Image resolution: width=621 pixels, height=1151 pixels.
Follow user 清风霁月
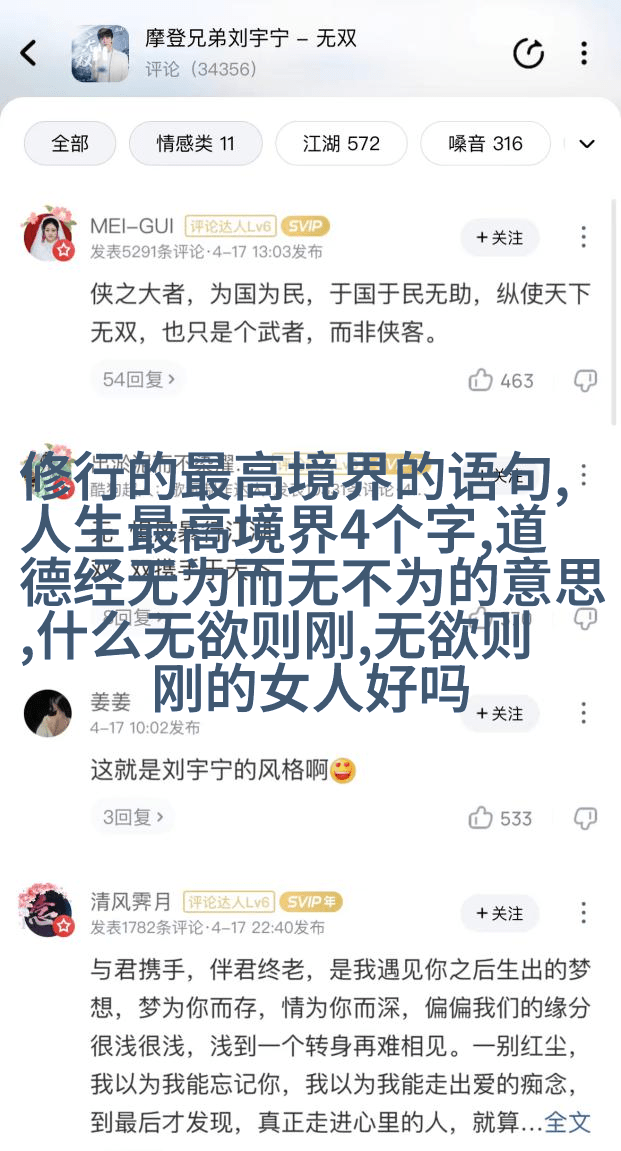499,914
